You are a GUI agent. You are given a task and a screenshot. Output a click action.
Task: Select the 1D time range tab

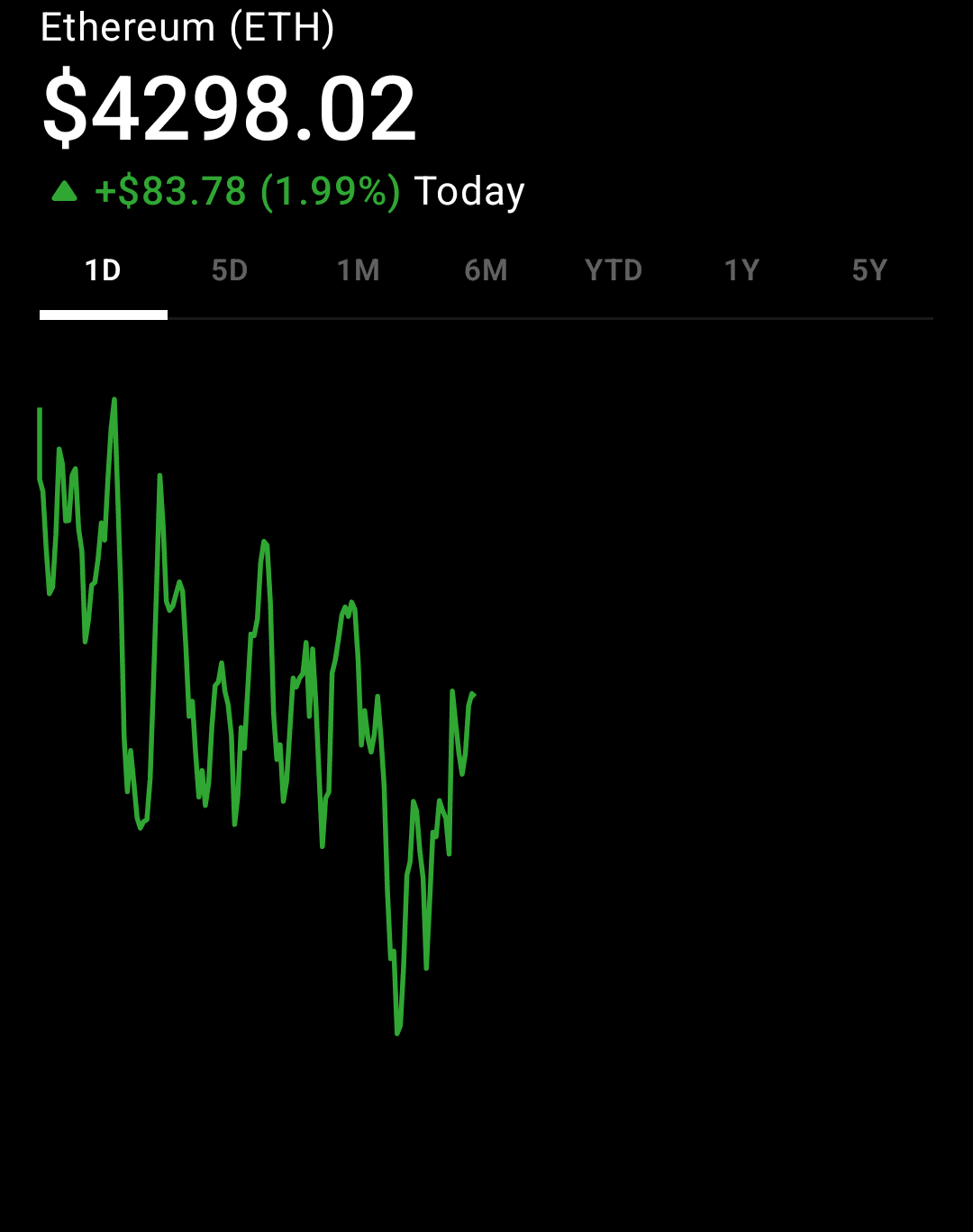(103, 270)
